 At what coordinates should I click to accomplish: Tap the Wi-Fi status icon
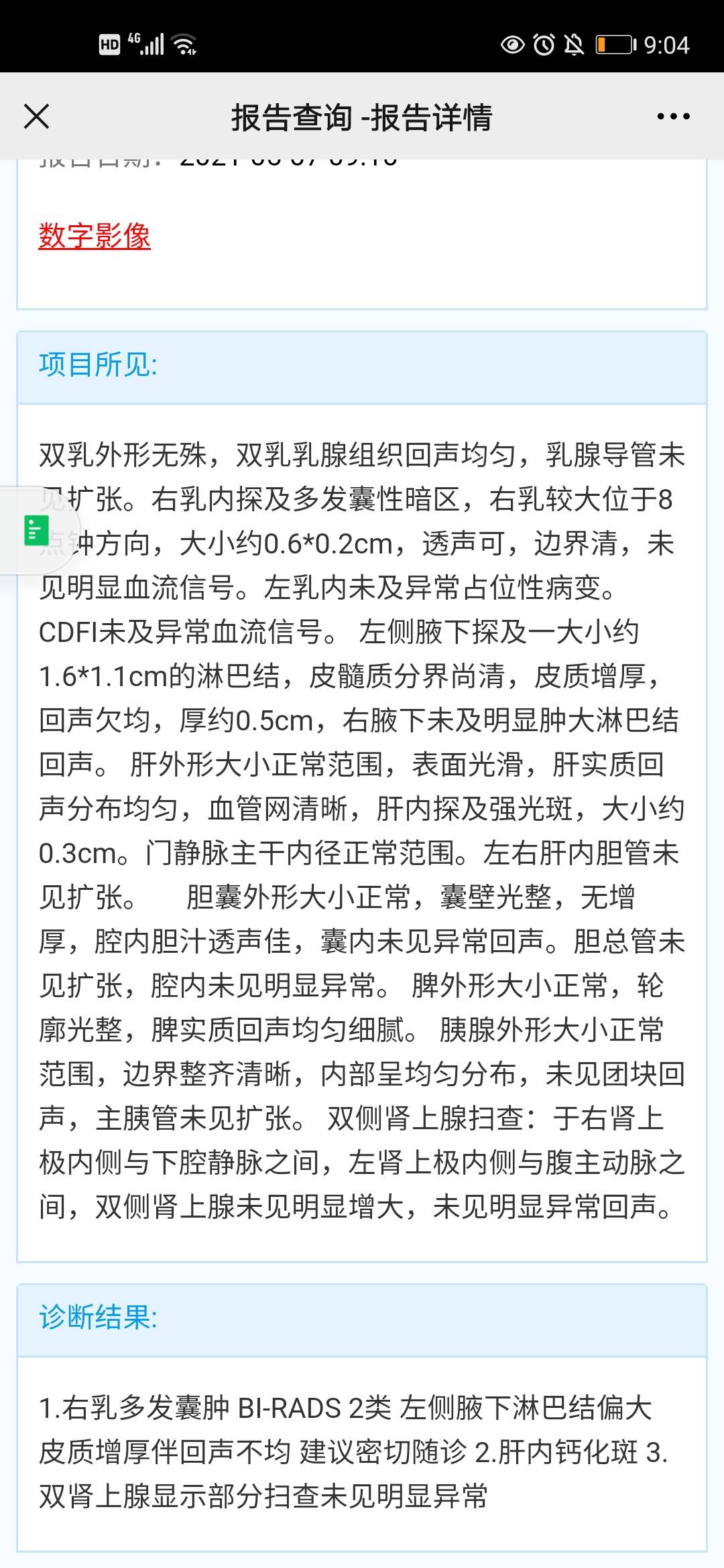[x=182, y=44]
